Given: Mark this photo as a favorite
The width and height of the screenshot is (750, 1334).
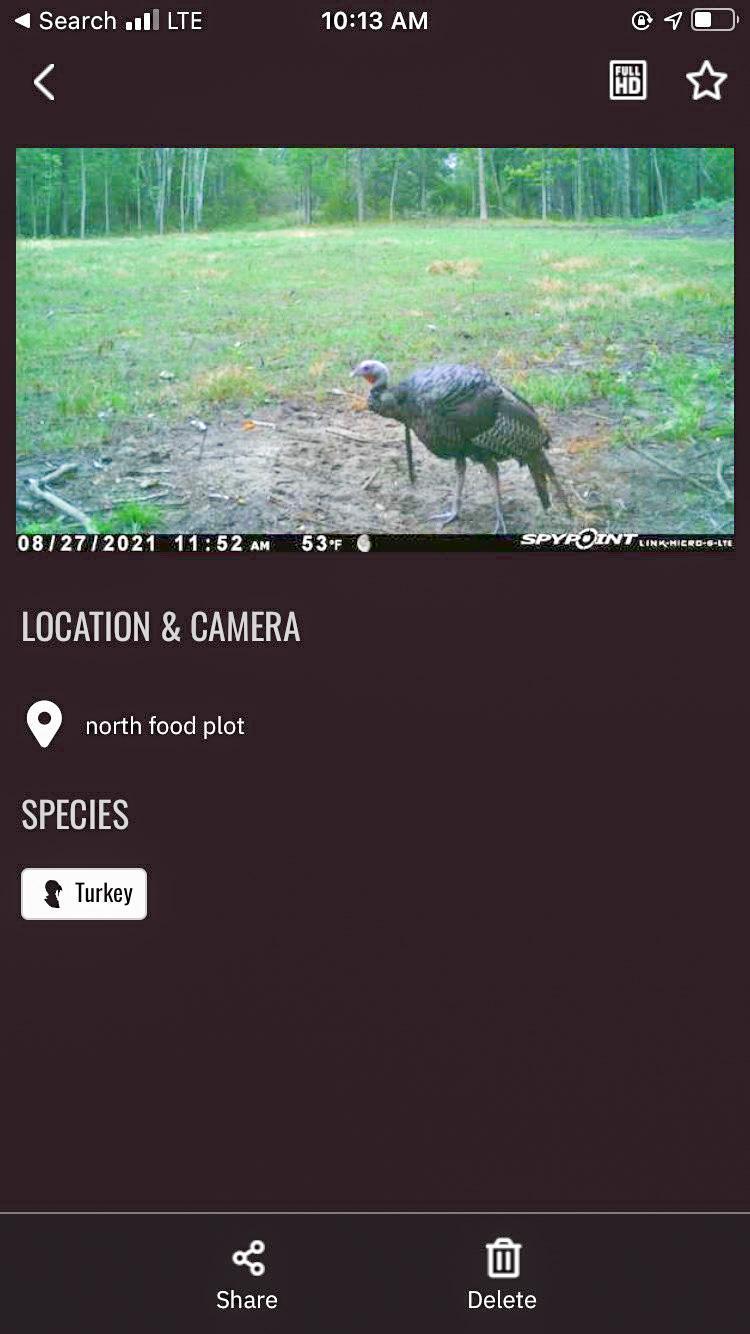Looking at the screenshot, I should point(706,81).
